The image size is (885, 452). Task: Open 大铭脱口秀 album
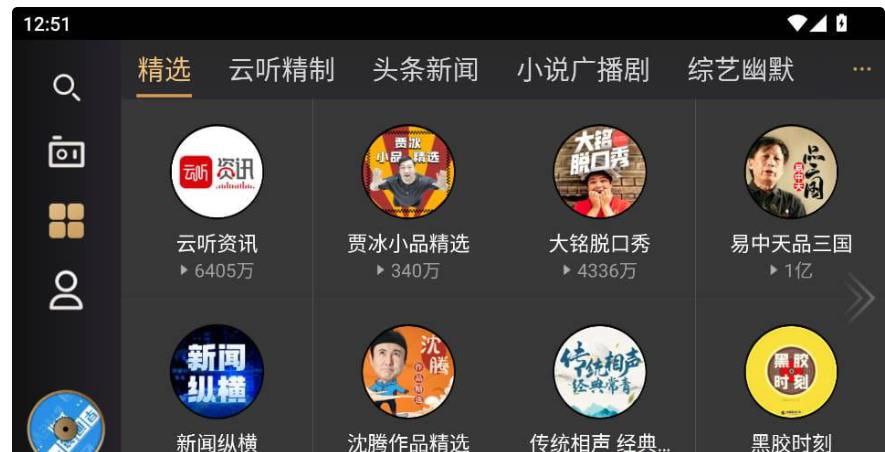point(600,172)
